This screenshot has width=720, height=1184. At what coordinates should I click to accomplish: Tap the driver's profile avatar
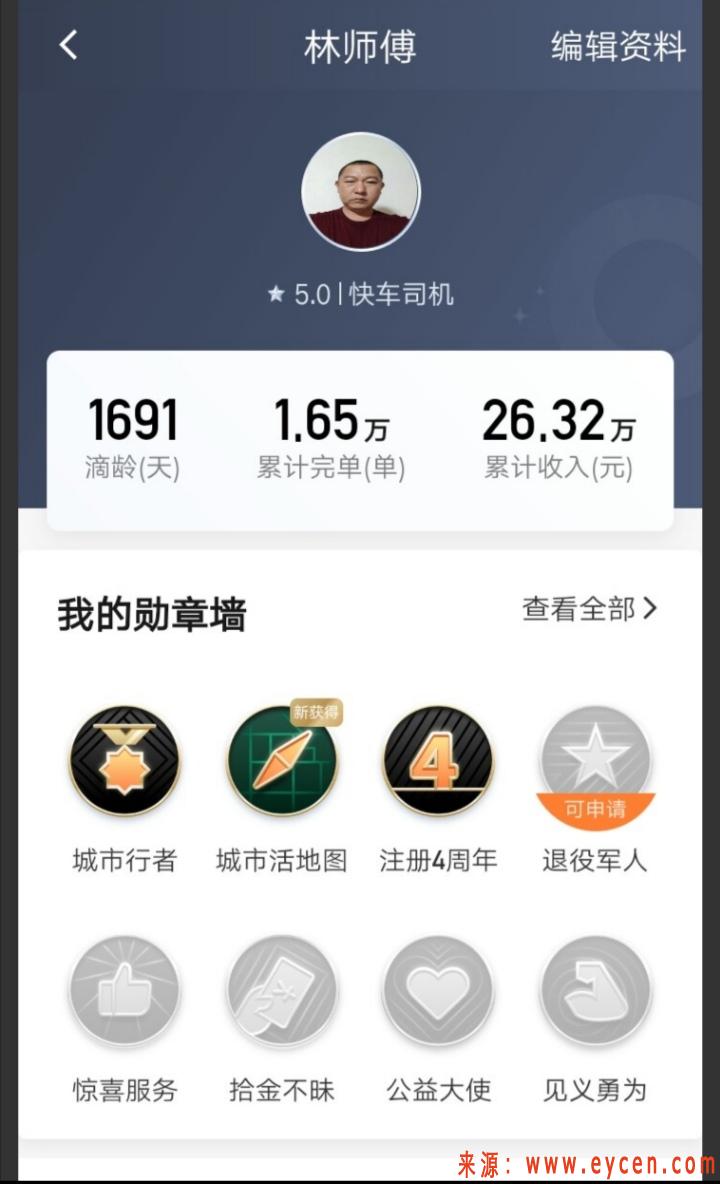point(361,192)
